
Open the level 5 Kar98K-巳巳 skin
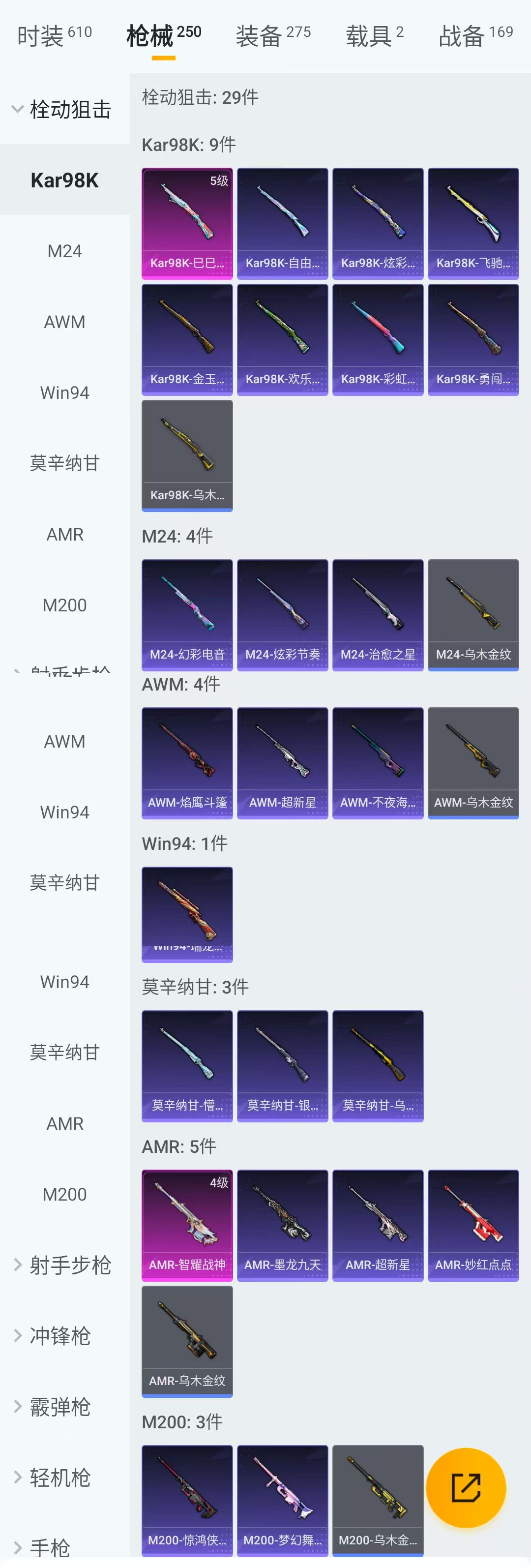pos(187,223)
